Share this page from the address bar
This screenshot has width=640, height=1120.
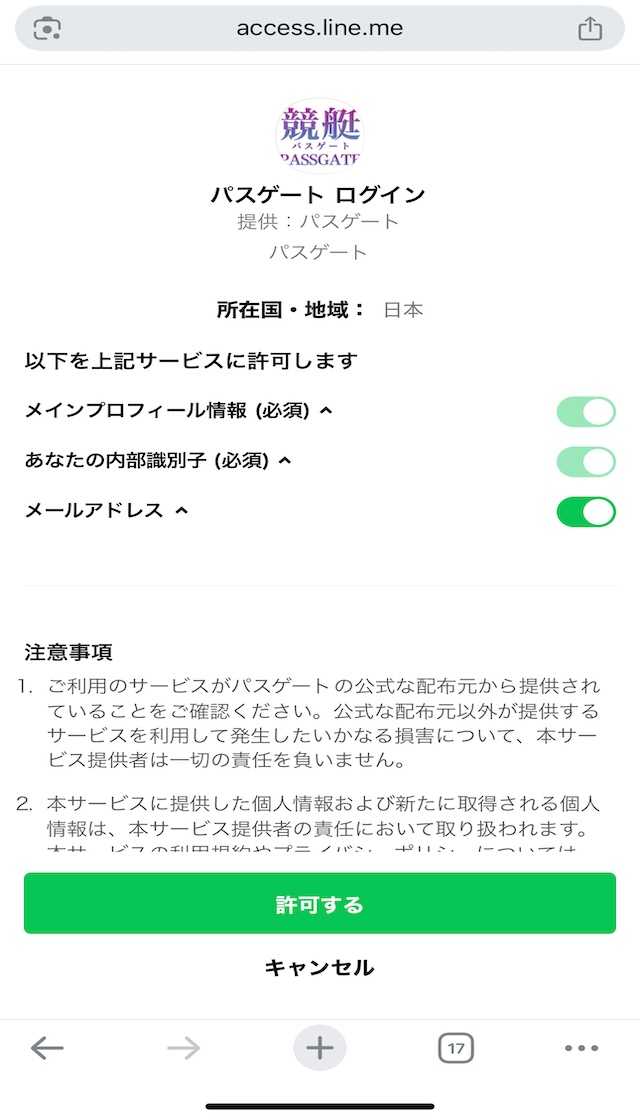click(x=590, y=29)
